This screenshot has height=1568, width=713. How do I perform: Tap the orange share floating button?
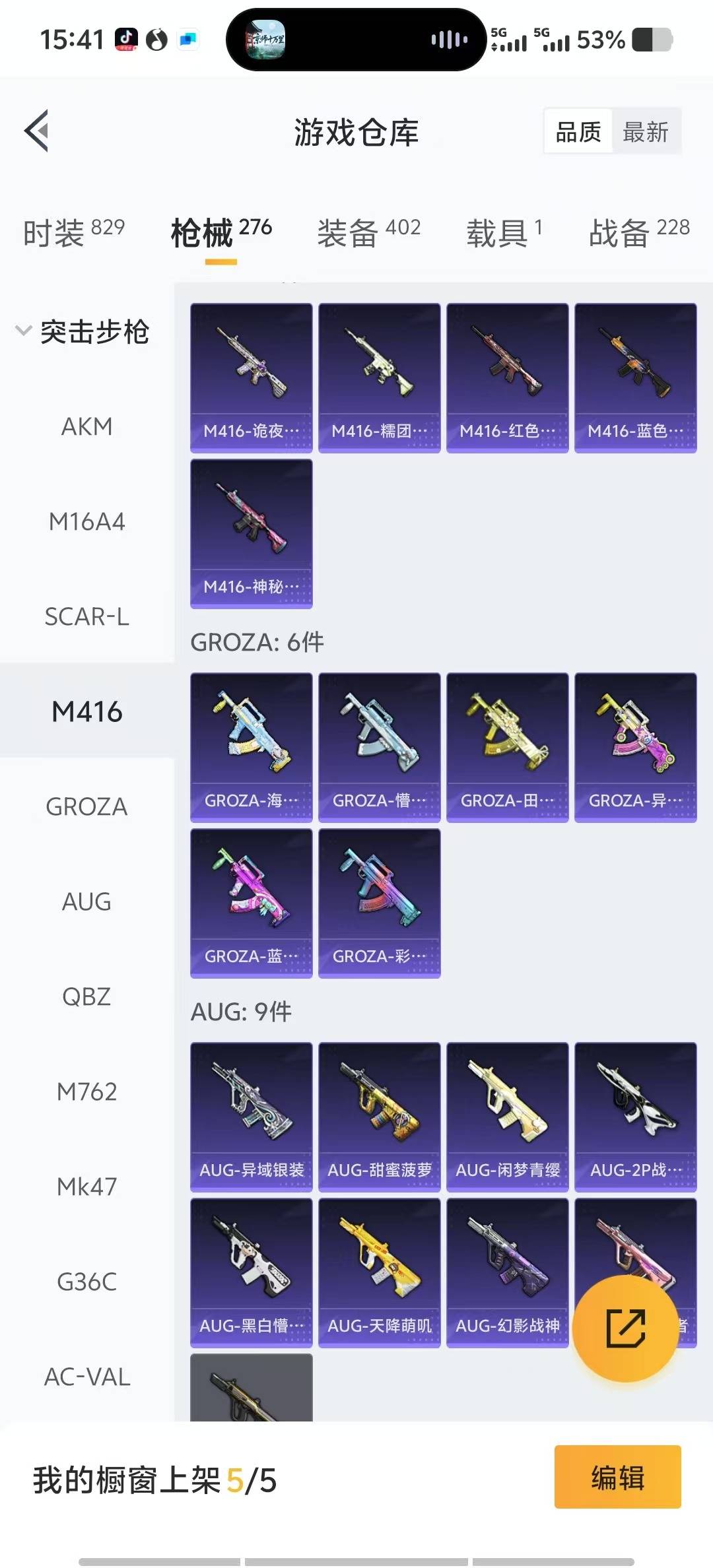click(x=625, y=1328)
